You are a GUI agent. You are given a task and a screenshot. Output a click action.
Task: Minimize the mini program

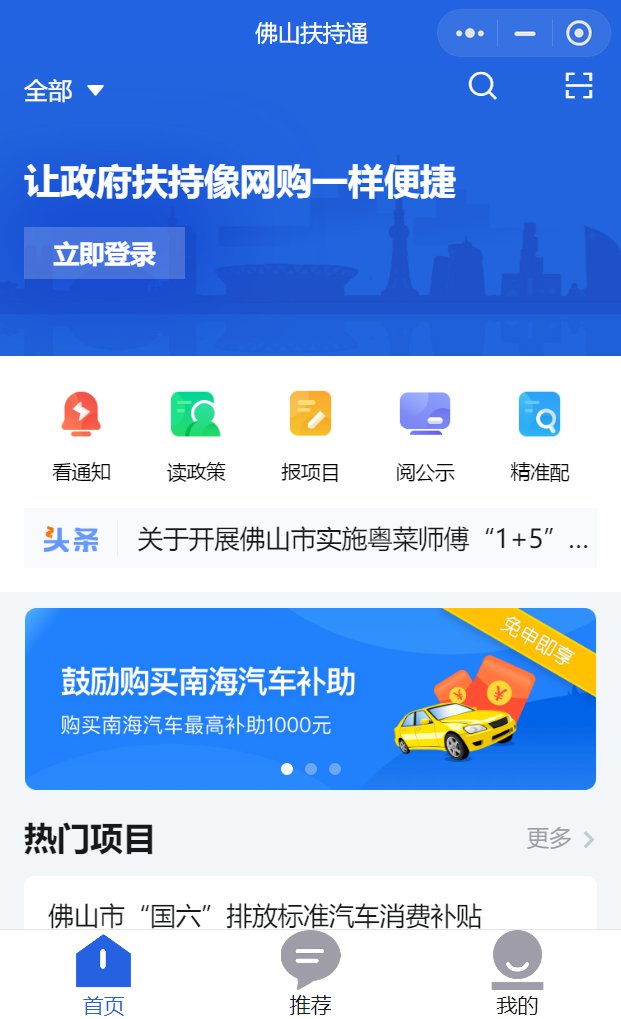[x=525, y=34]
